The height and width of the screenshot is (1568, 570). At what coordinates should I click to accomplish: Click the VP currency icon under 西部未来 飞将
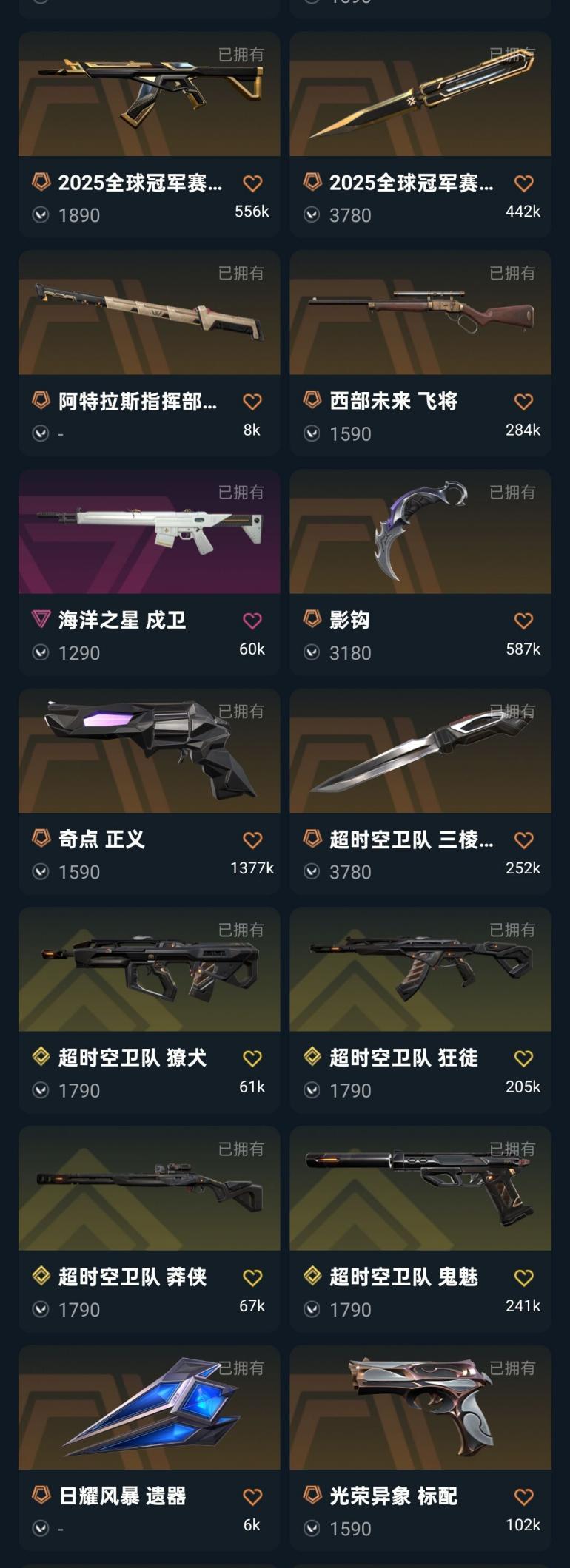[312, 433]
